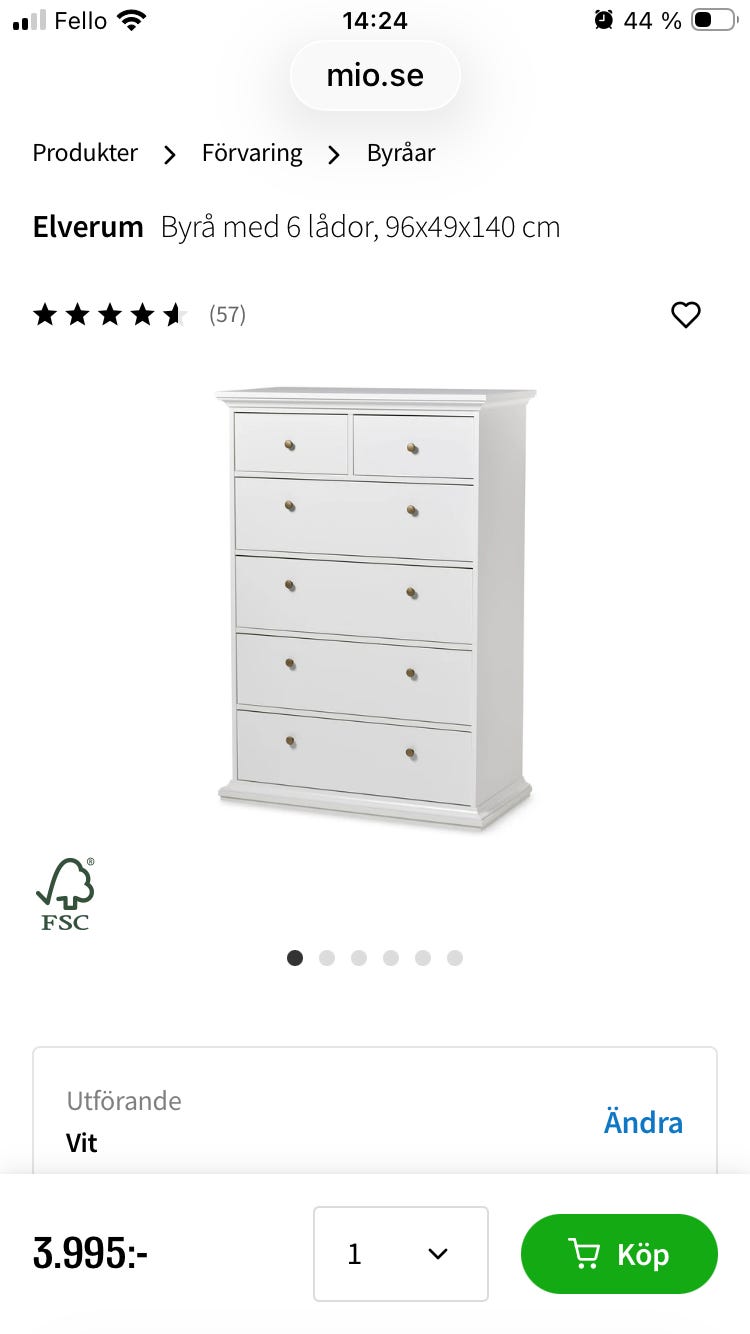This screenshot has height=1334, width=750.
Task: Add the Elverum dresser to favorites
Action: point(685,315)
